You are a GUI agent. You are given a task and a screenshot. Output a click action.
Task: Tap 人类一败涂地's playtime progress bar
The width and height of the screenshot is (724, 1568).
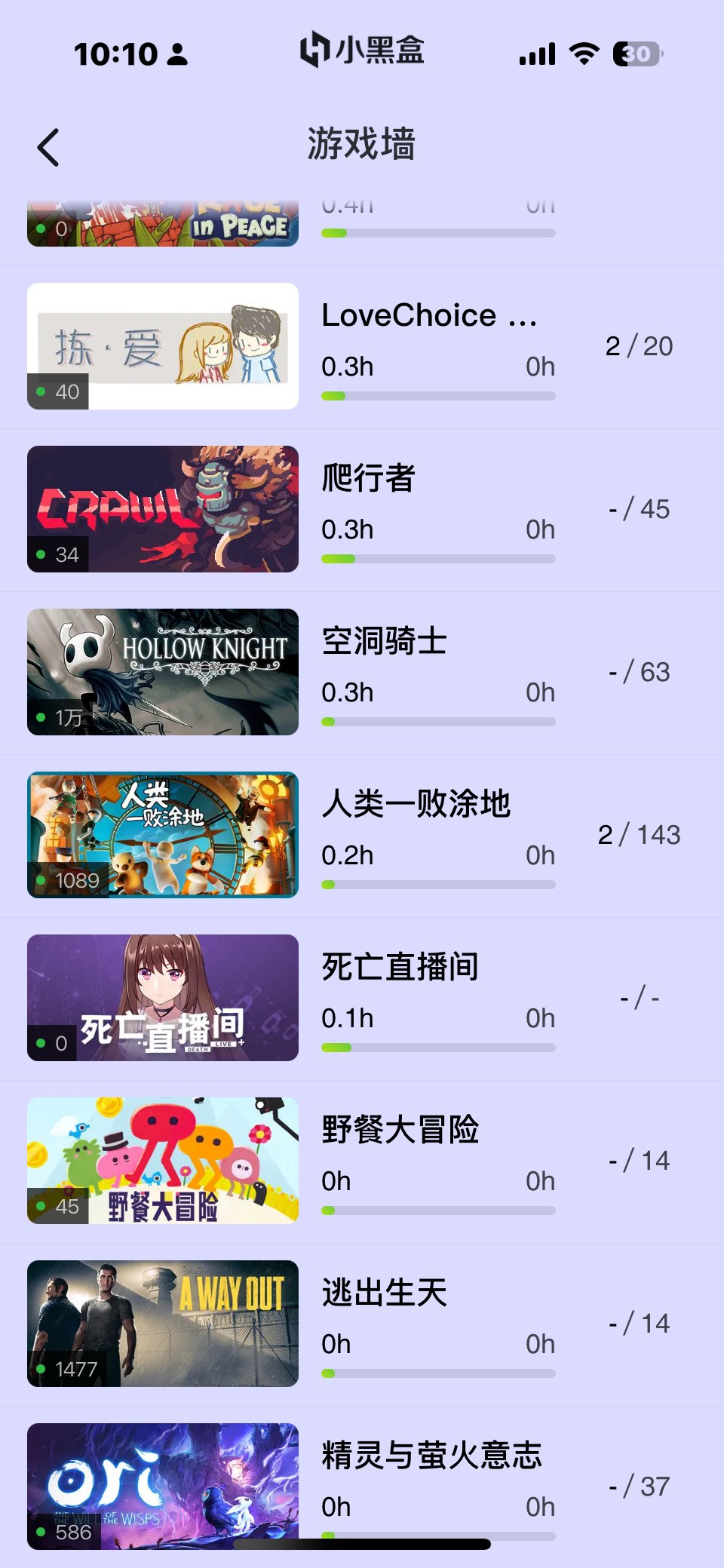437,884
